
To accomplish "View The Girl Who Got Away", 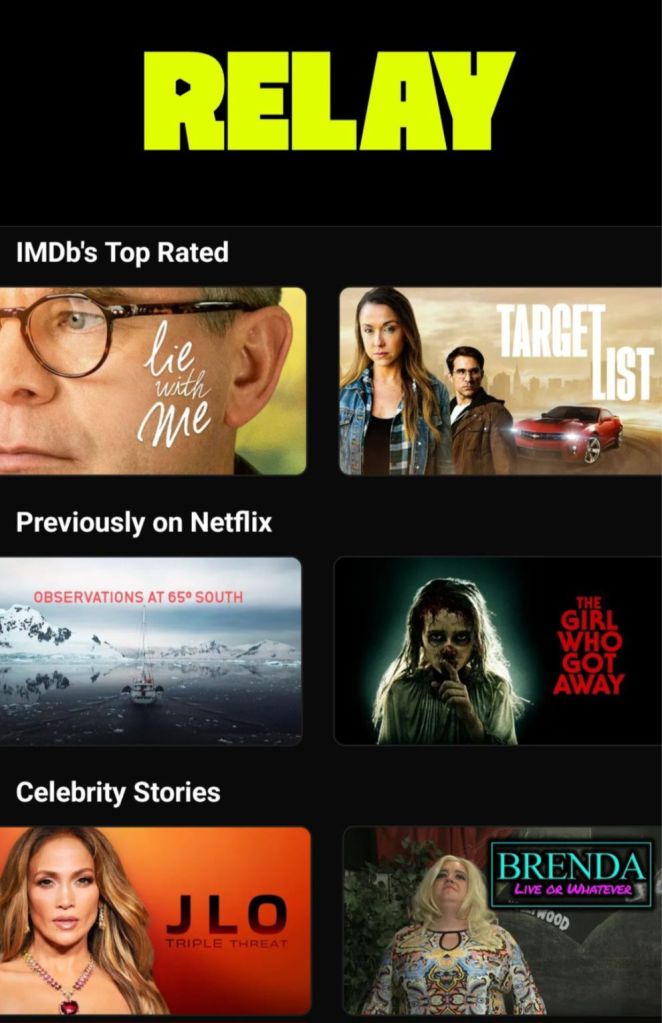I will coord(497,651).
